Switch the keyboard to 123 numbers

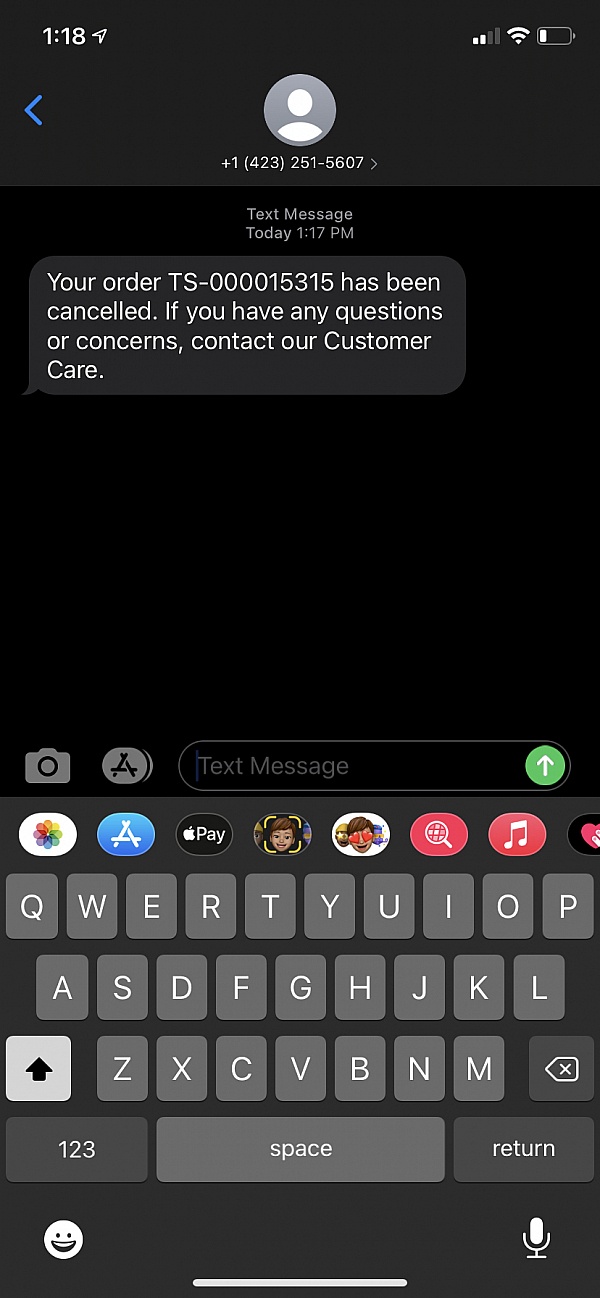(77, 1149)
